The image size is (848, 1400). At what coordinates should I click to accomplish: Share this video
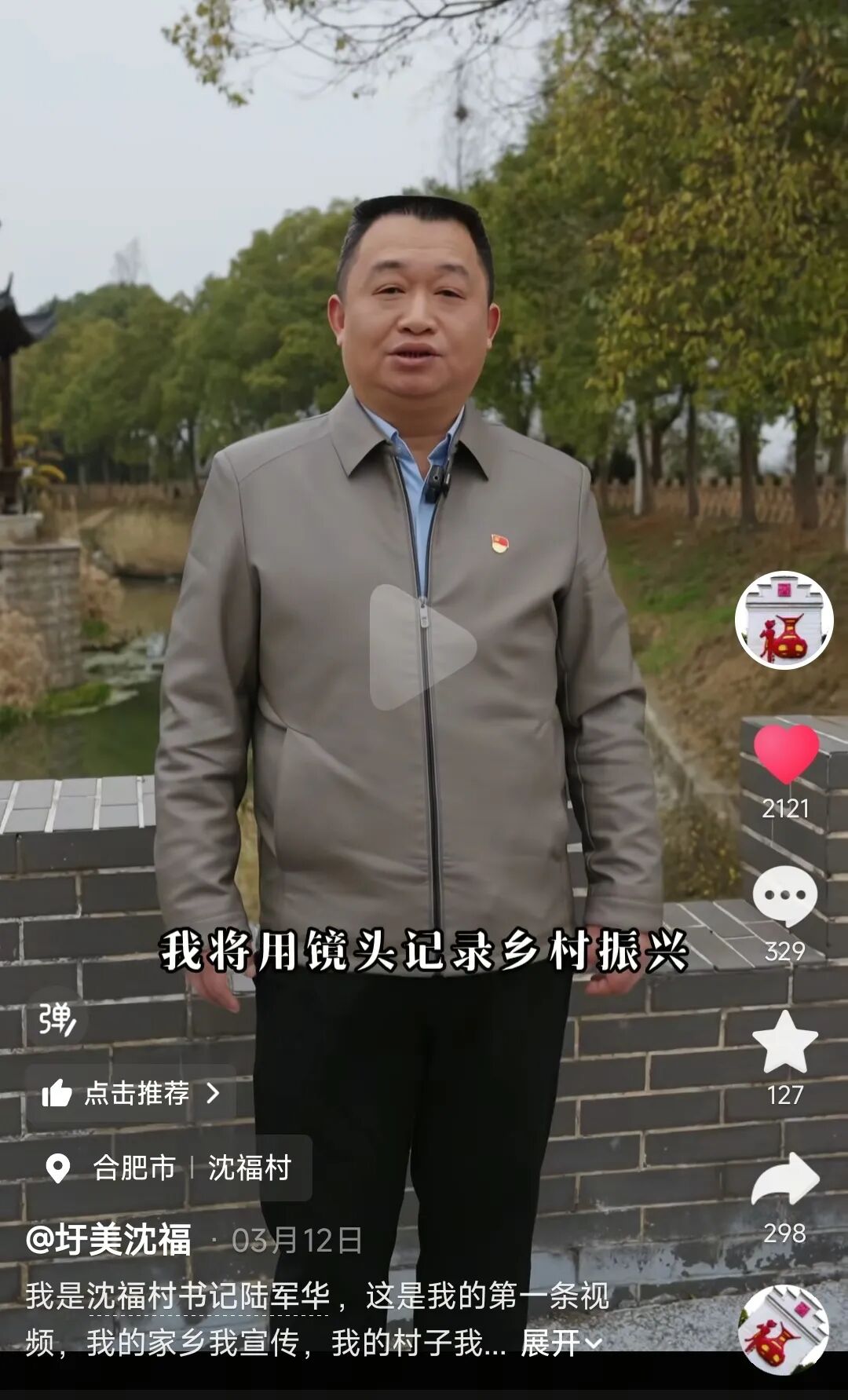tap(785, 1179)
